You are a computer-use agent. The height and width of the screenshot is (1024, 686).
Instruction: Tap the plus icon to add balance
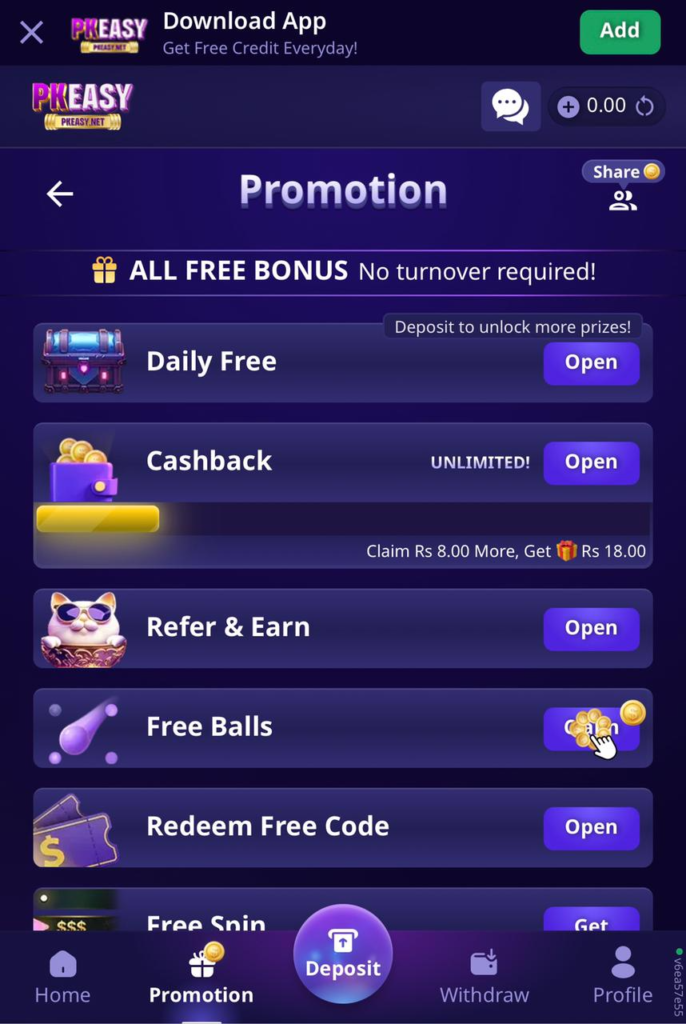click(568, 106)
